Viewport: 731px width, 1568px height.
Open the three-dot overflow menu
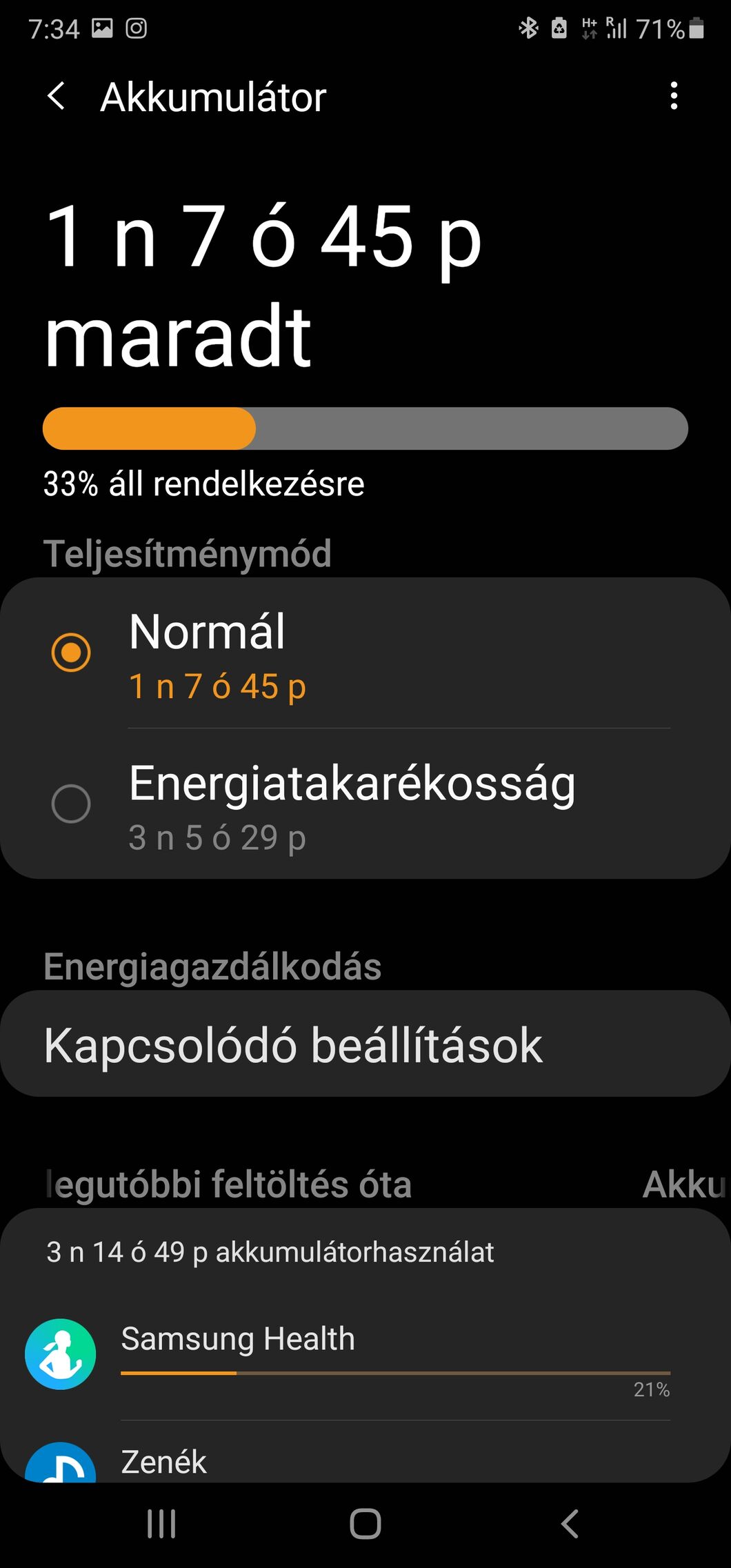pos(674,96)
